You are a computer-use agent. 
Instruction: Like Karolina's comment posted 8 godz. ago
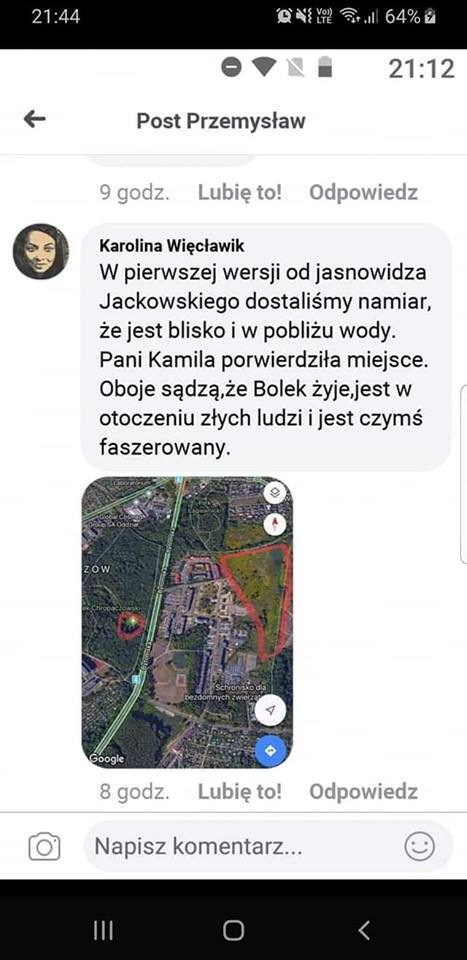pyautogui.click(x=240, y=792)
